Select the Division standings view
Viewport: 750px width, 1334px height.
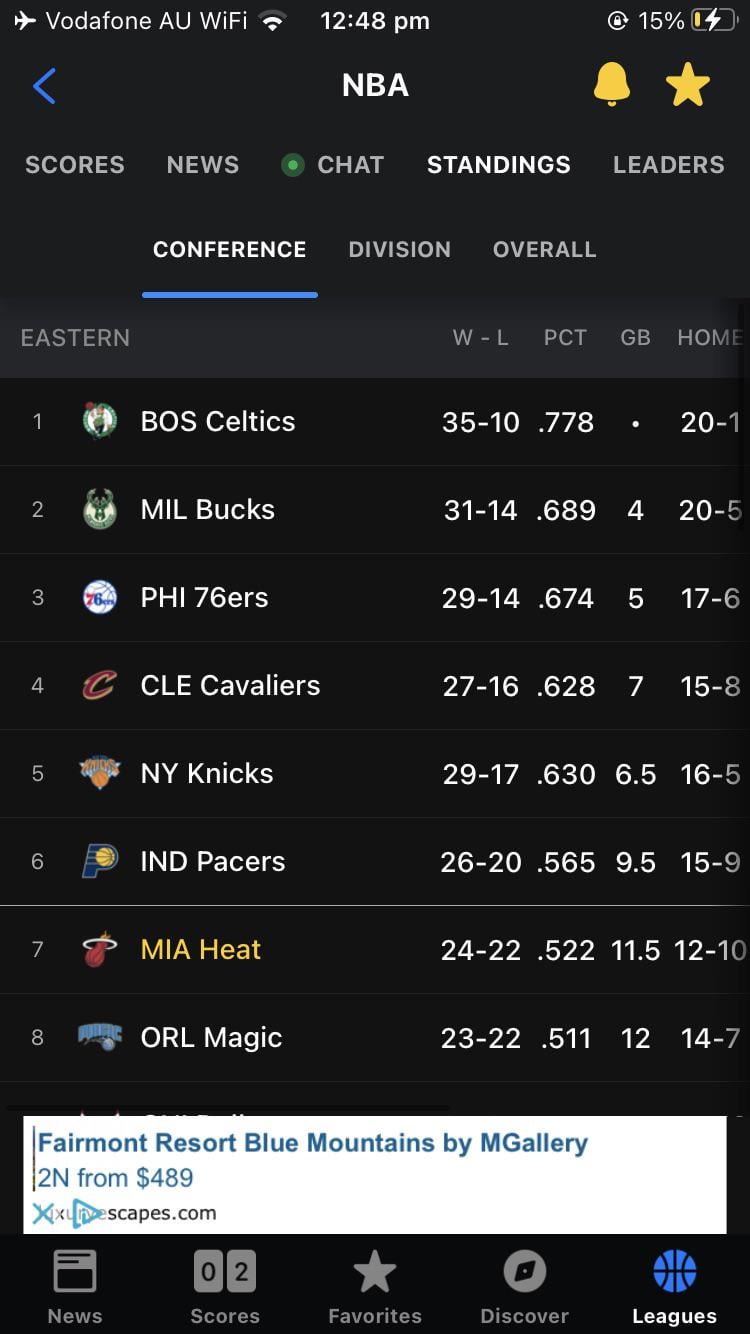coord(399,250)
